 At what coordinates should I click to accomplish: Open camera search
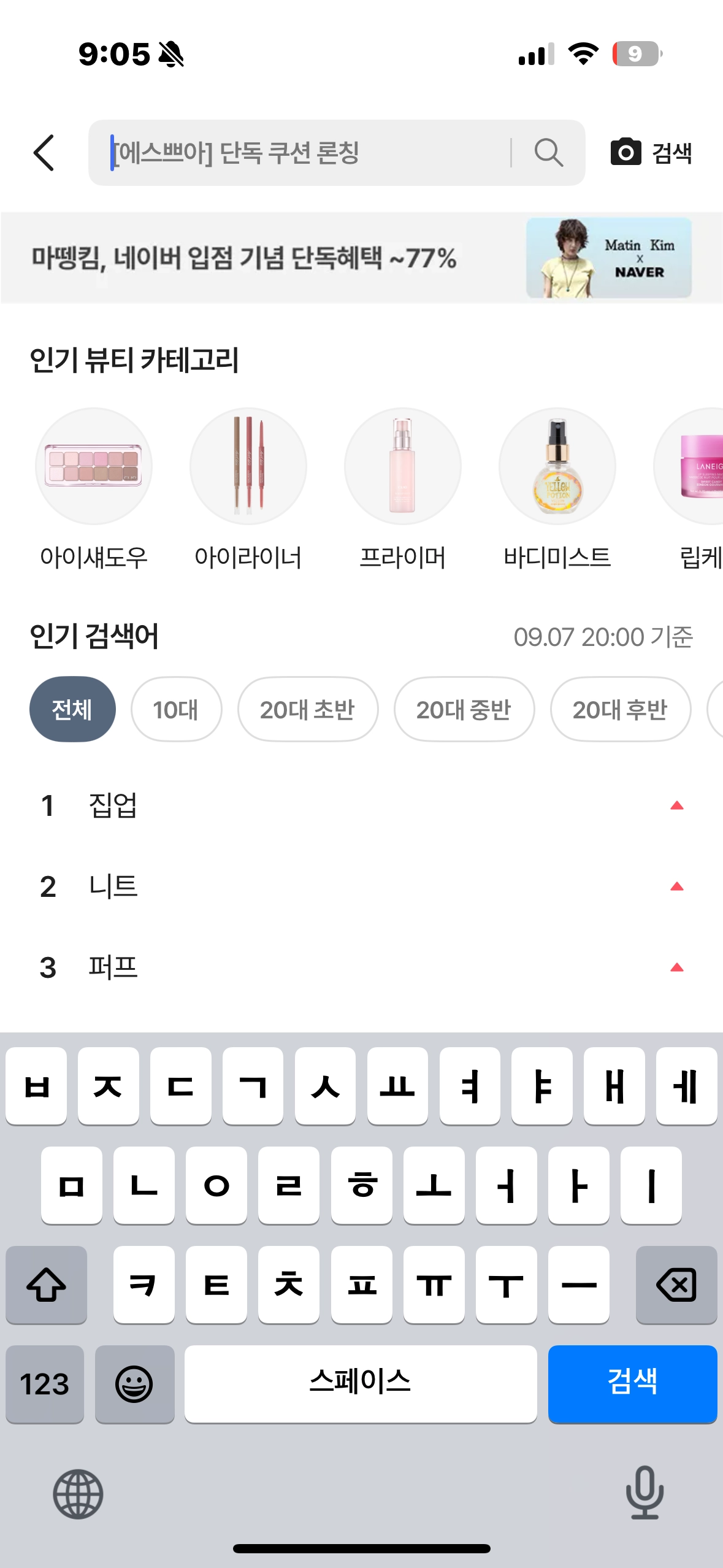[x=651, y=153]
